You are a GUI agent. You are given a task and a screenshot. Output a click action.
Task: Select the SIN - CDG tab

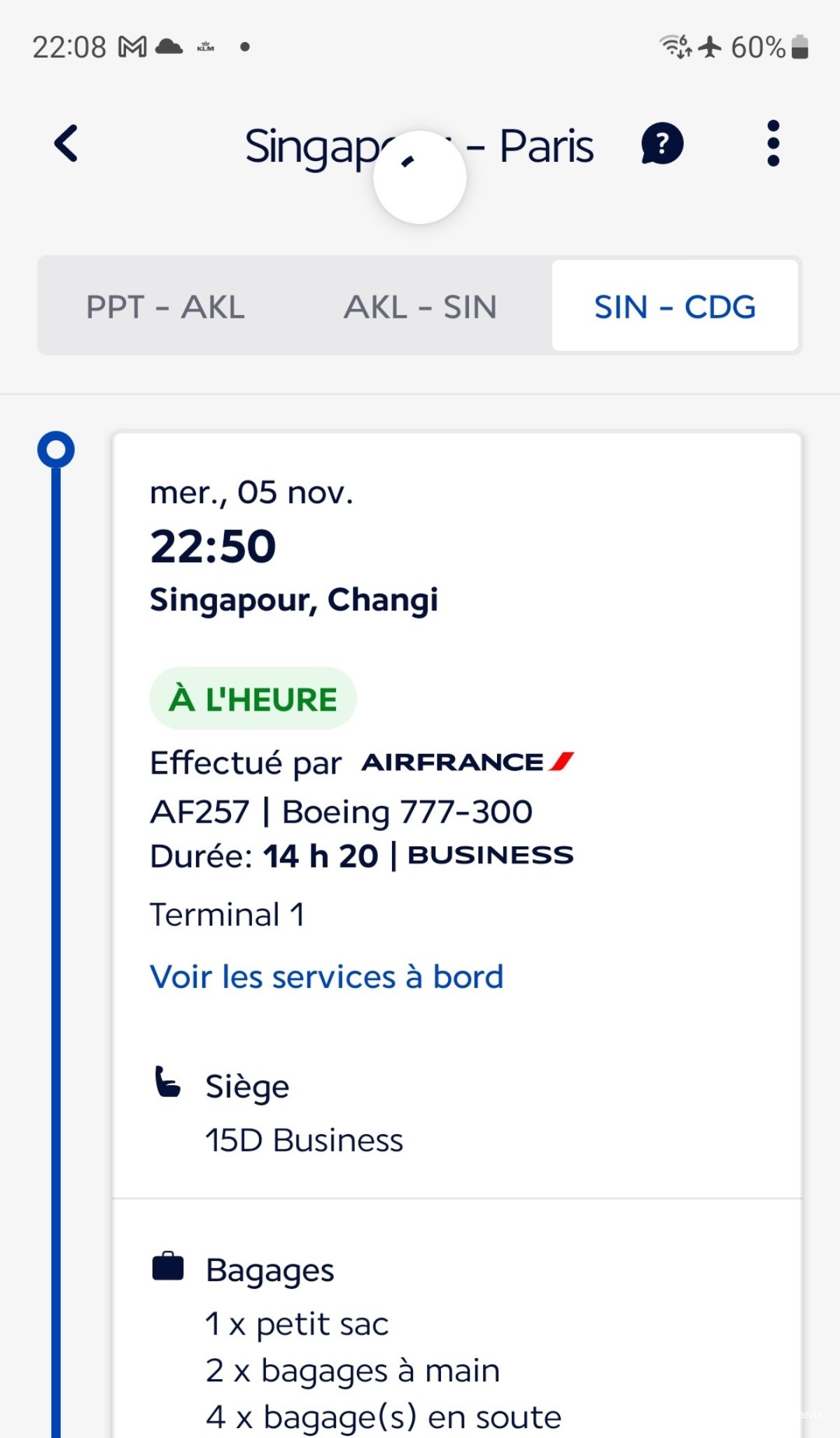[x=675, y=307]
